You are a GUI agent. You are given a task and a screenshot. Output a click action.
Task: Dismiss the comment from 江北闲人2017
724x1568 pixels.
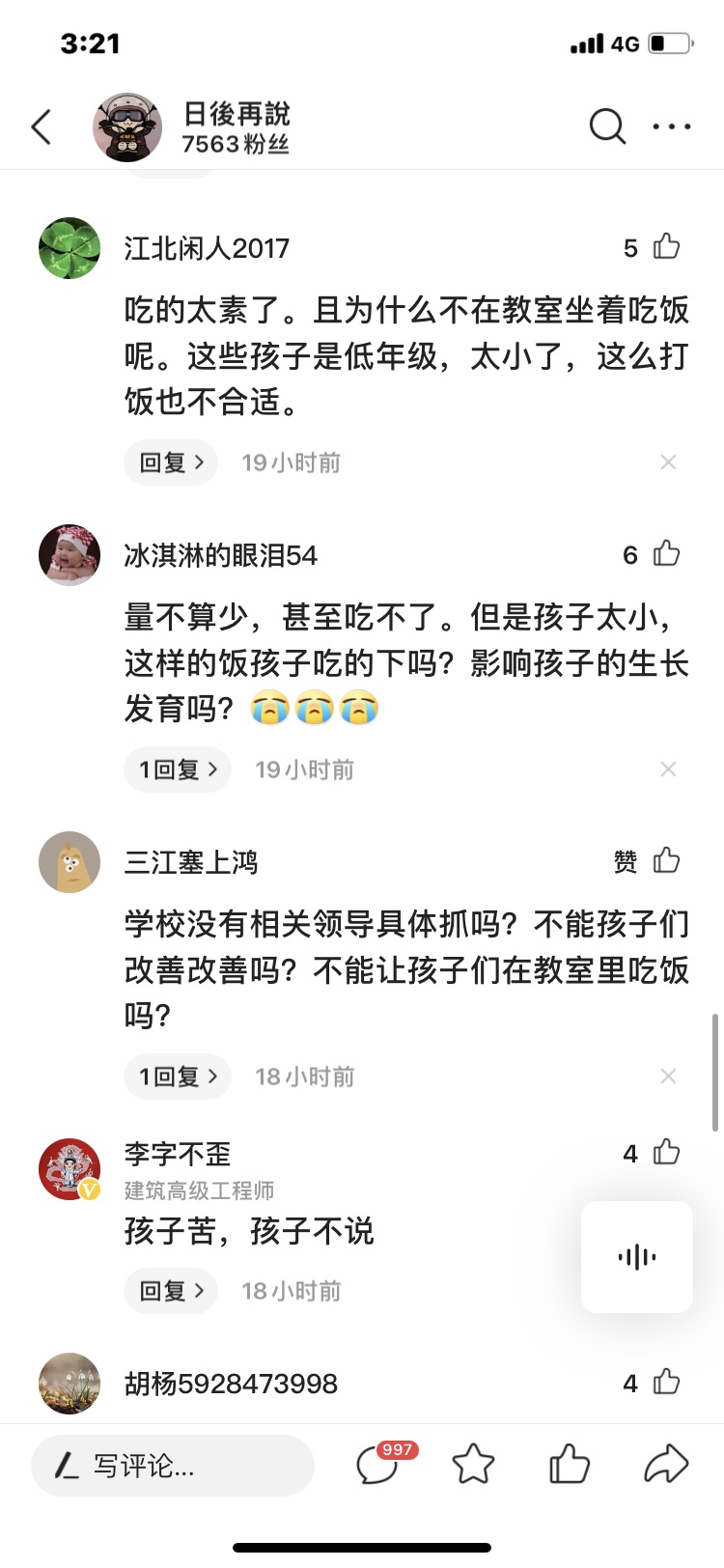[x=668, y=462]
